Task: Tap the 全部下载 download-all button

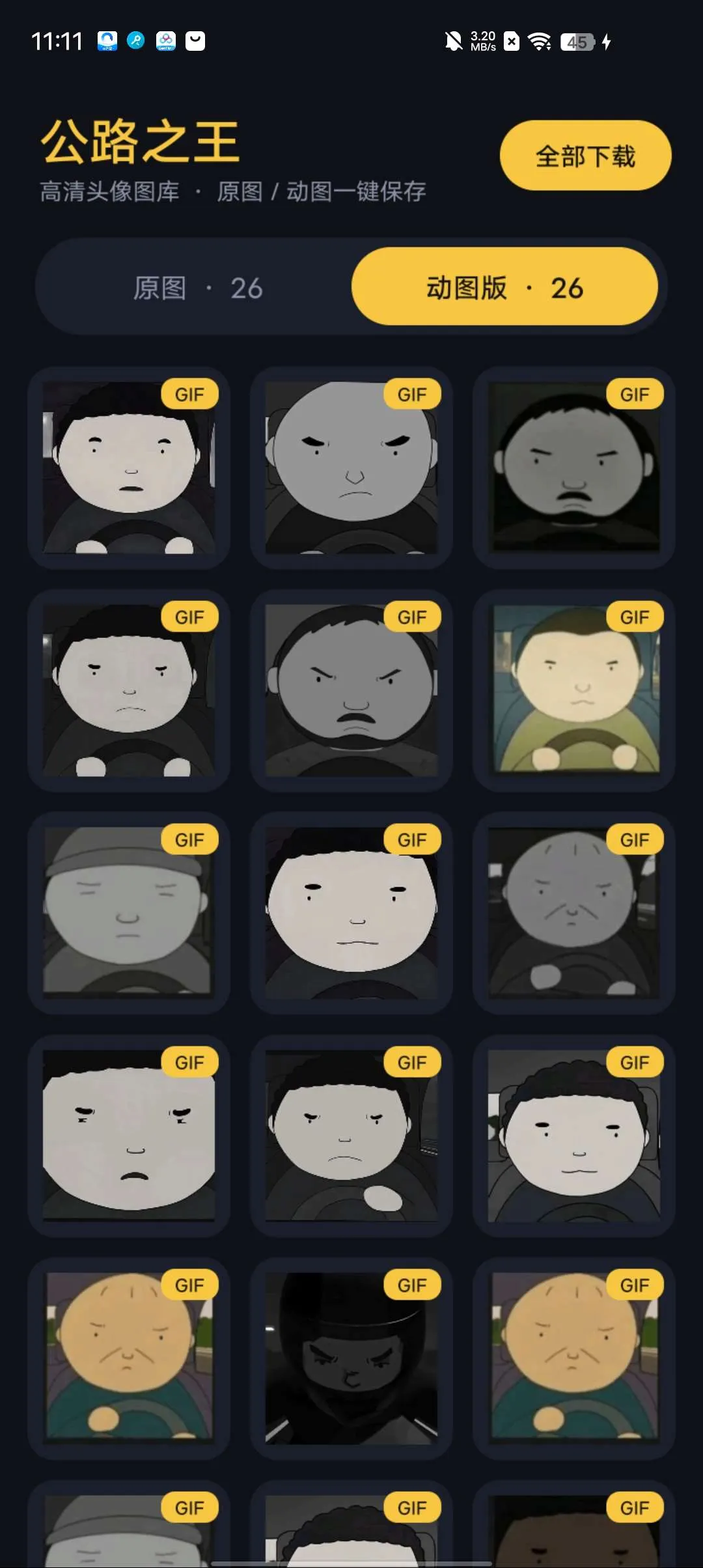Action: tap(585, 156)
